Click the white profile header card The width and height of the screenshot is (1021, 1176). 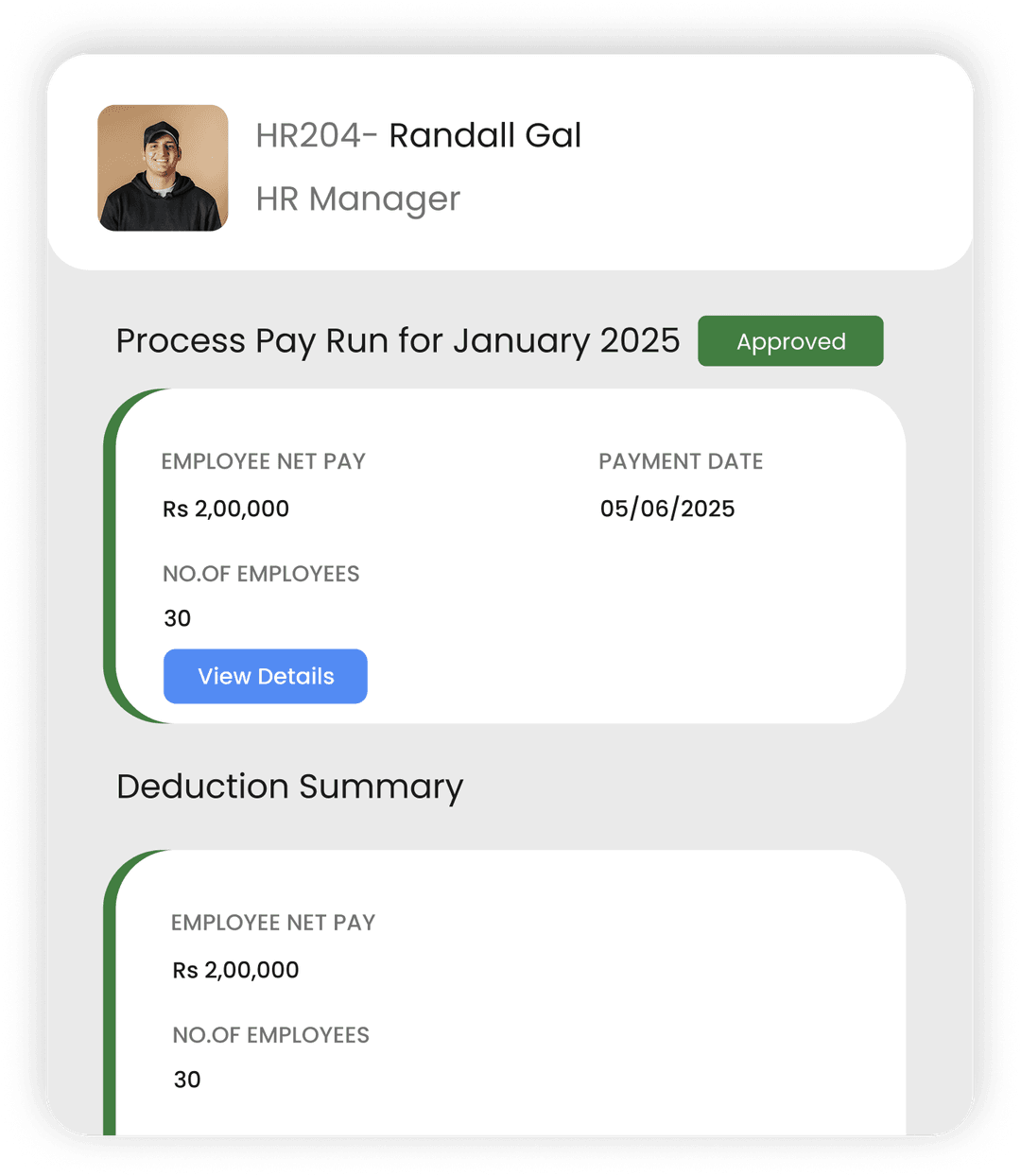pyautogui.click(x=662, y=161)
